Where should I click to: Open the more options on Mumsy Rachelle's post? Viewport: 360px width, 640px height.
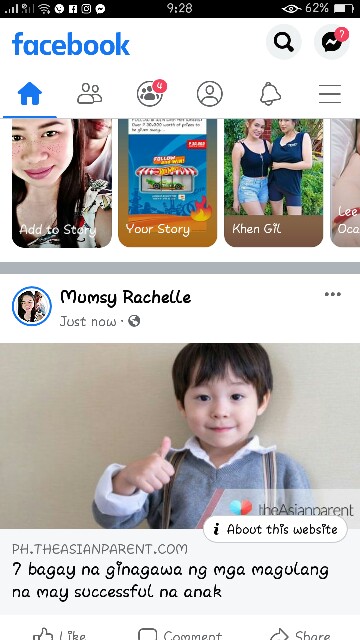(x=333, y=294)
